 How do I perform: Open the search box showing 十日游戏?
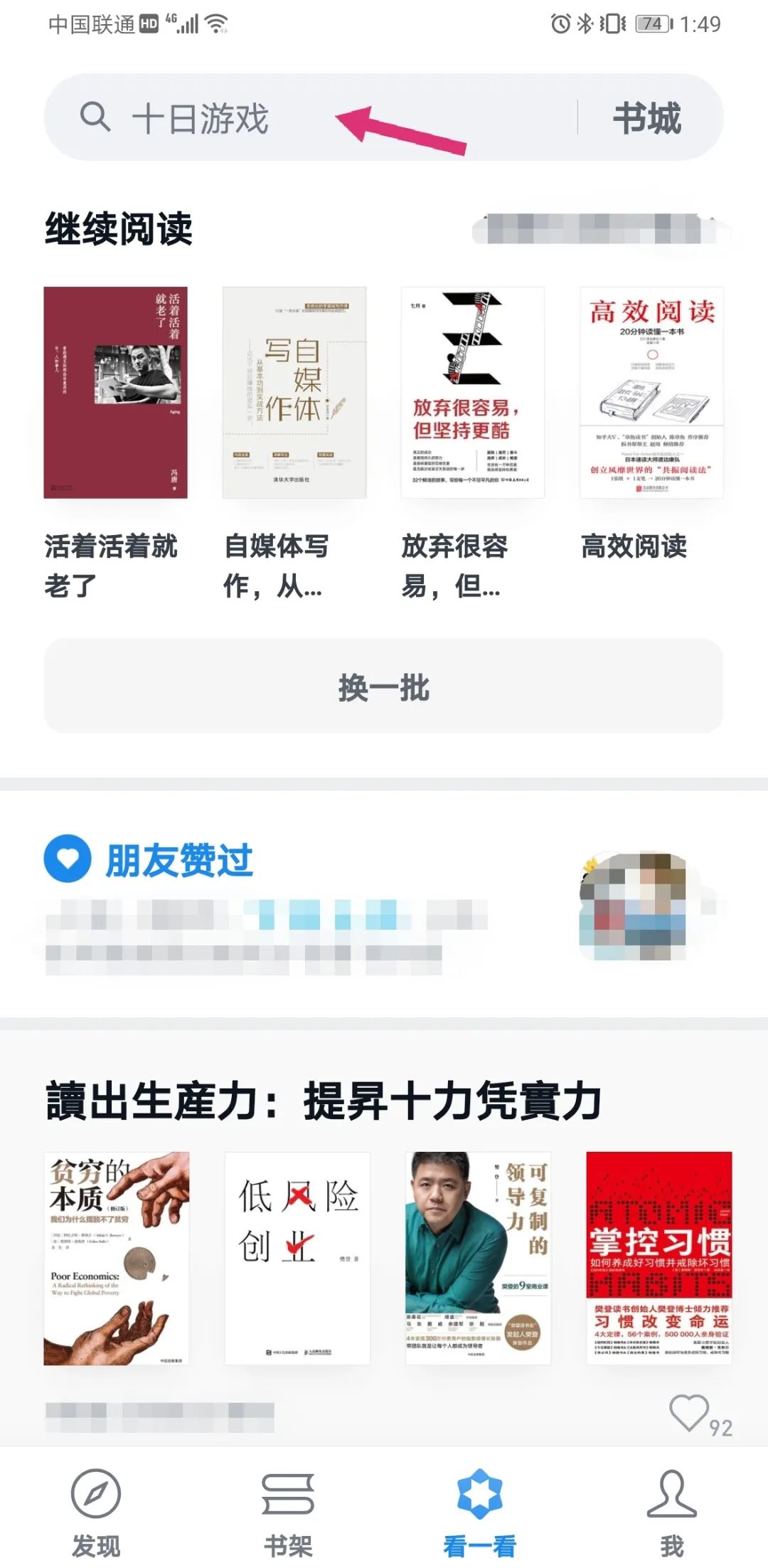(284, 118)
